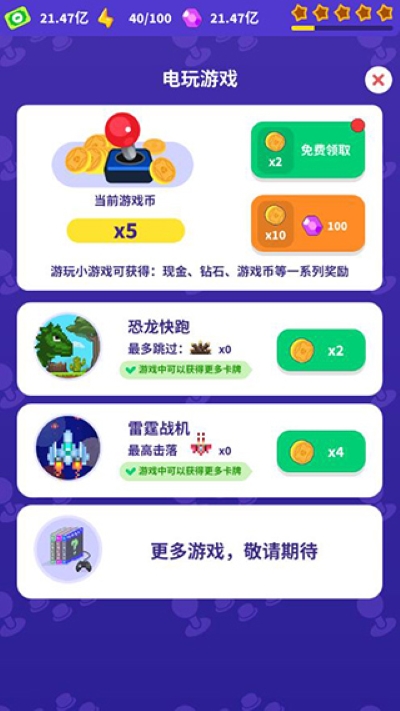Claim the free x2 coins (免费领取)
The width and height of the screenshot is (400, 711).
point(308,150)
